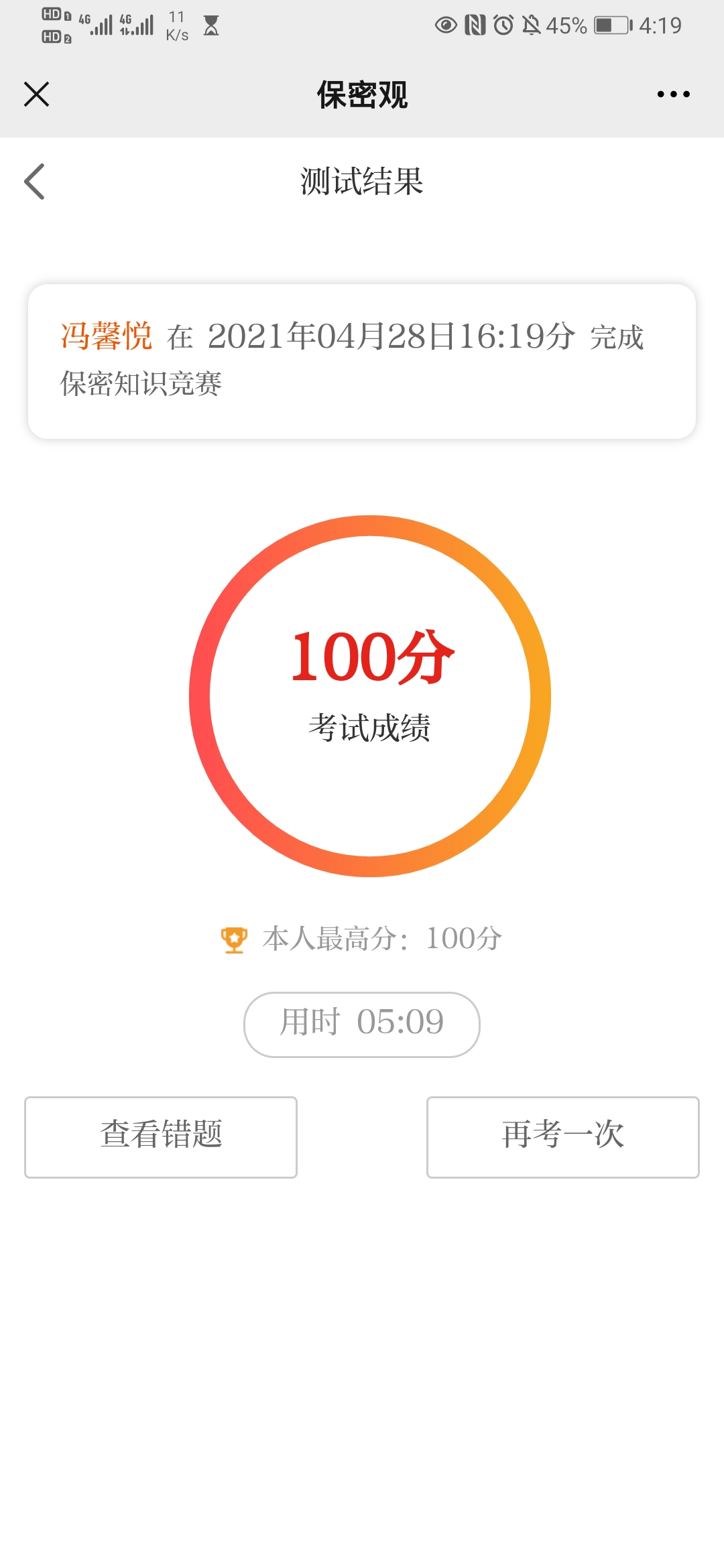
Task: Close the 保密观 page
Action: [x=36, y=94]
